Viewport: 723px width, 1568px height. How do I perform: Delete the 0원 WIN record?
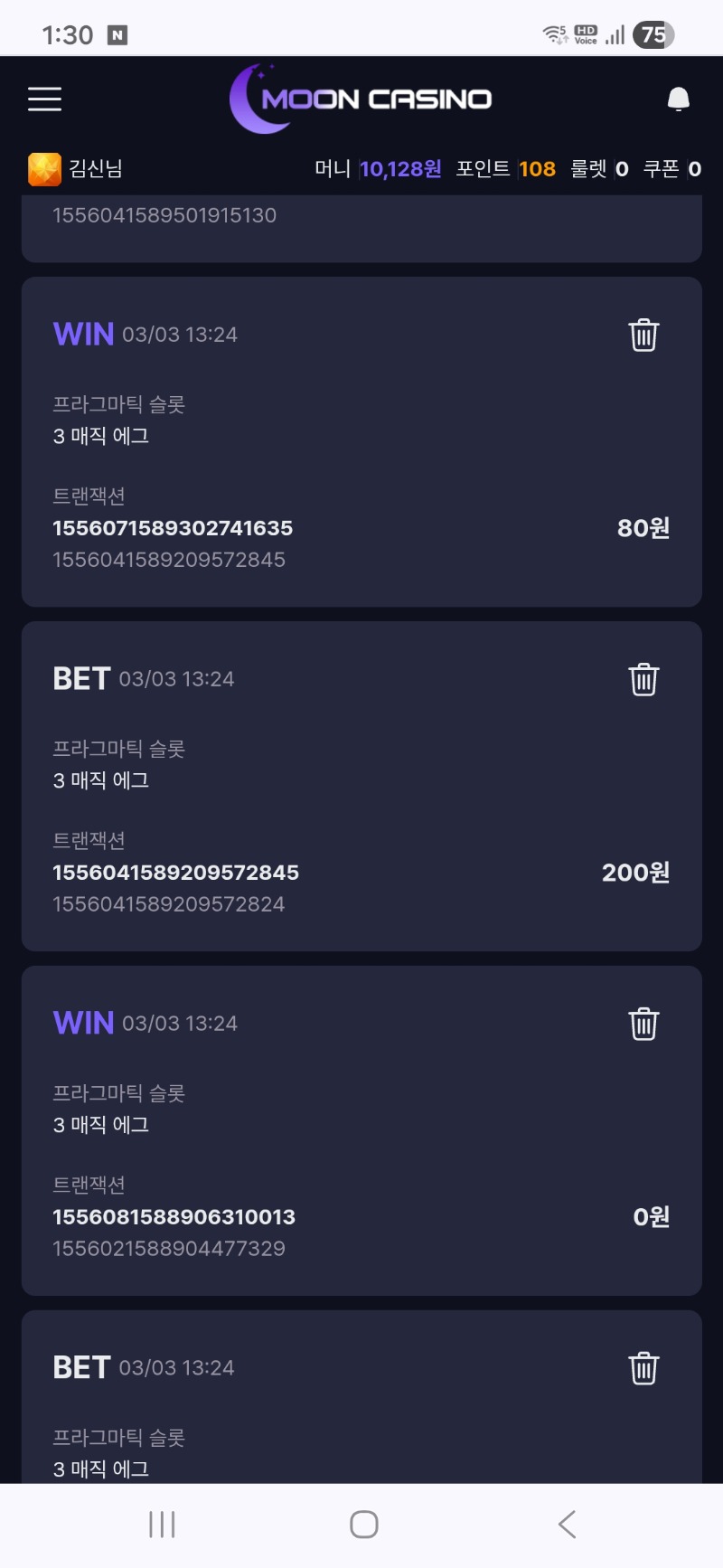[x=643, y=1025]
